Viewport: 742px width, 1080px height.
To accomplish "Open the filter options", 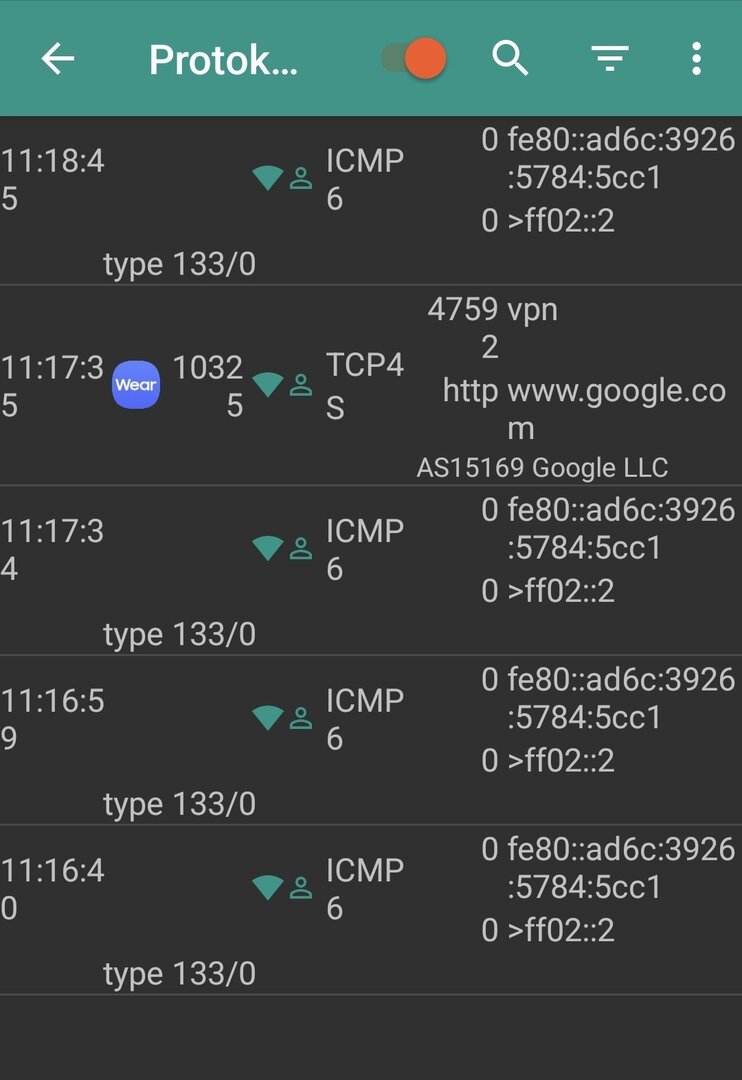I will (609, 60).
